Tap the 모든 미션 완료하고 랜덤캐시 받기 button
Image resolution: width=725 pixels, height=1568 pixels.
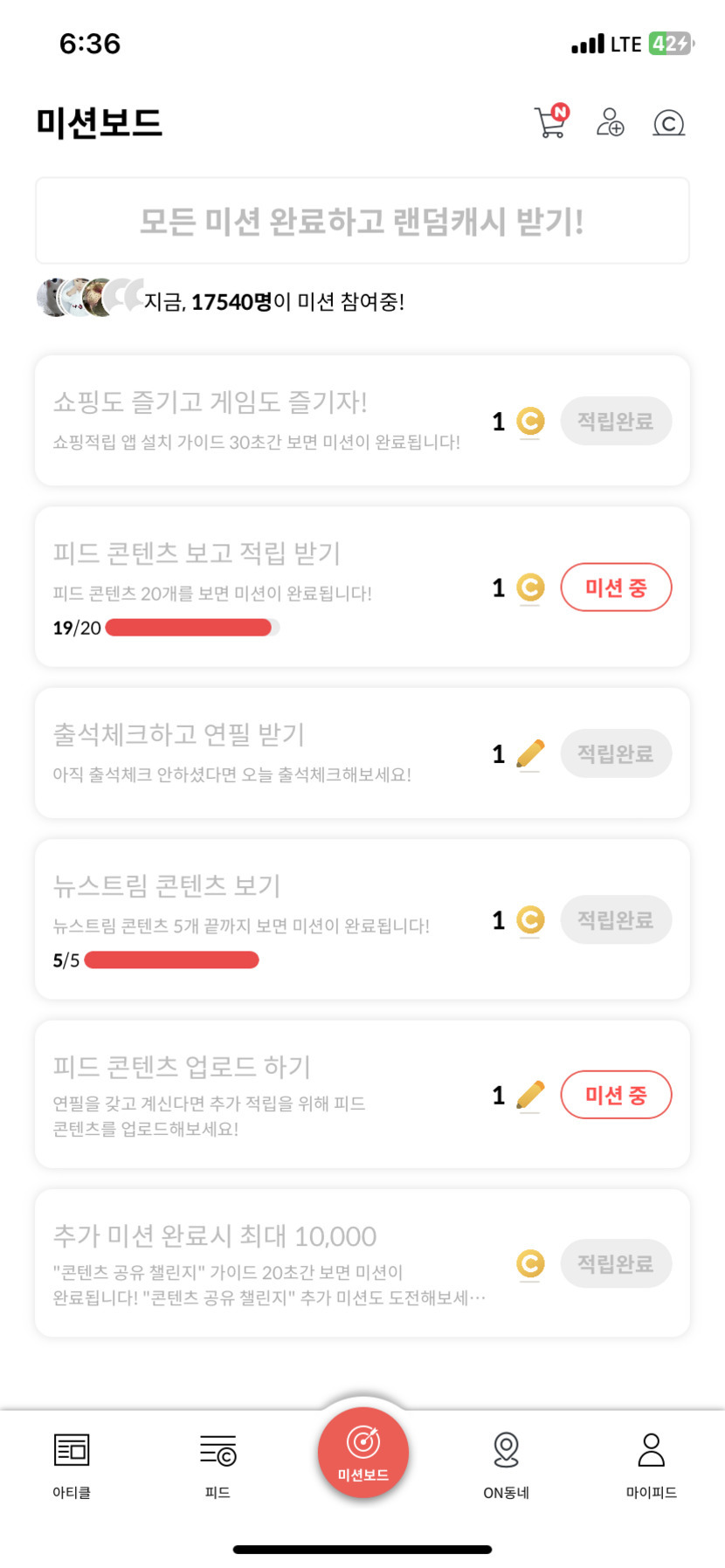[x=362, y=221]
